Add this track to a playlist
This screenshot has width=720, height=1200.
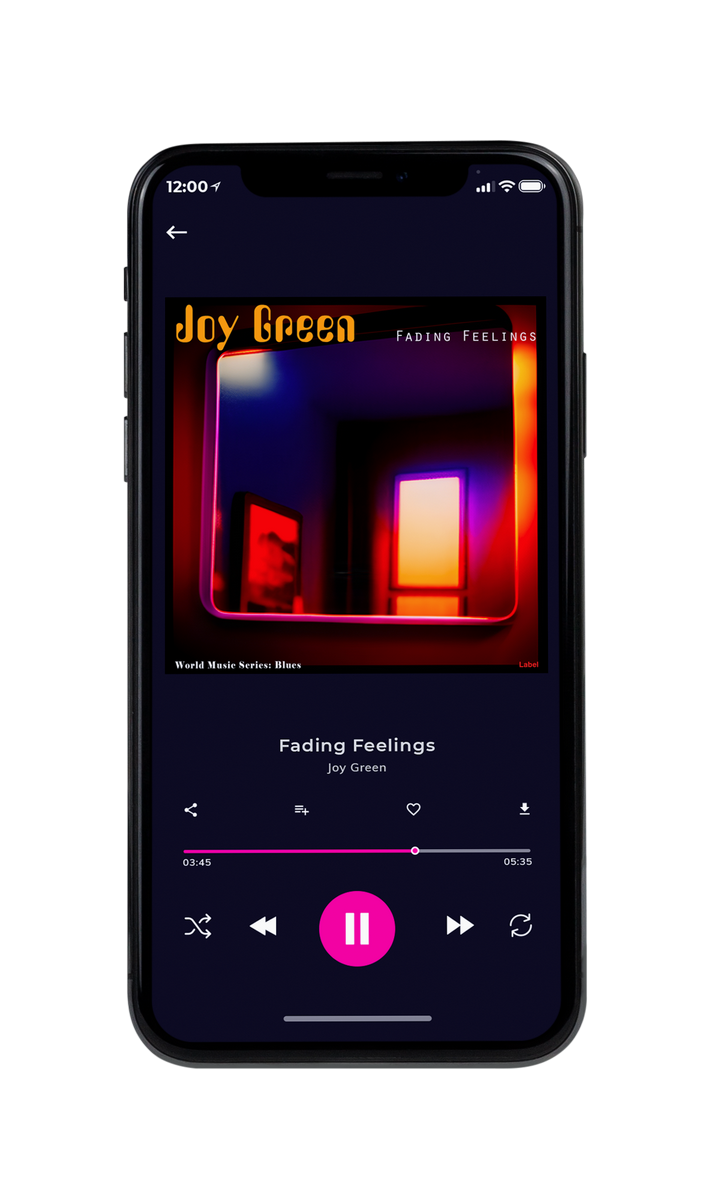tap(301, 810)
